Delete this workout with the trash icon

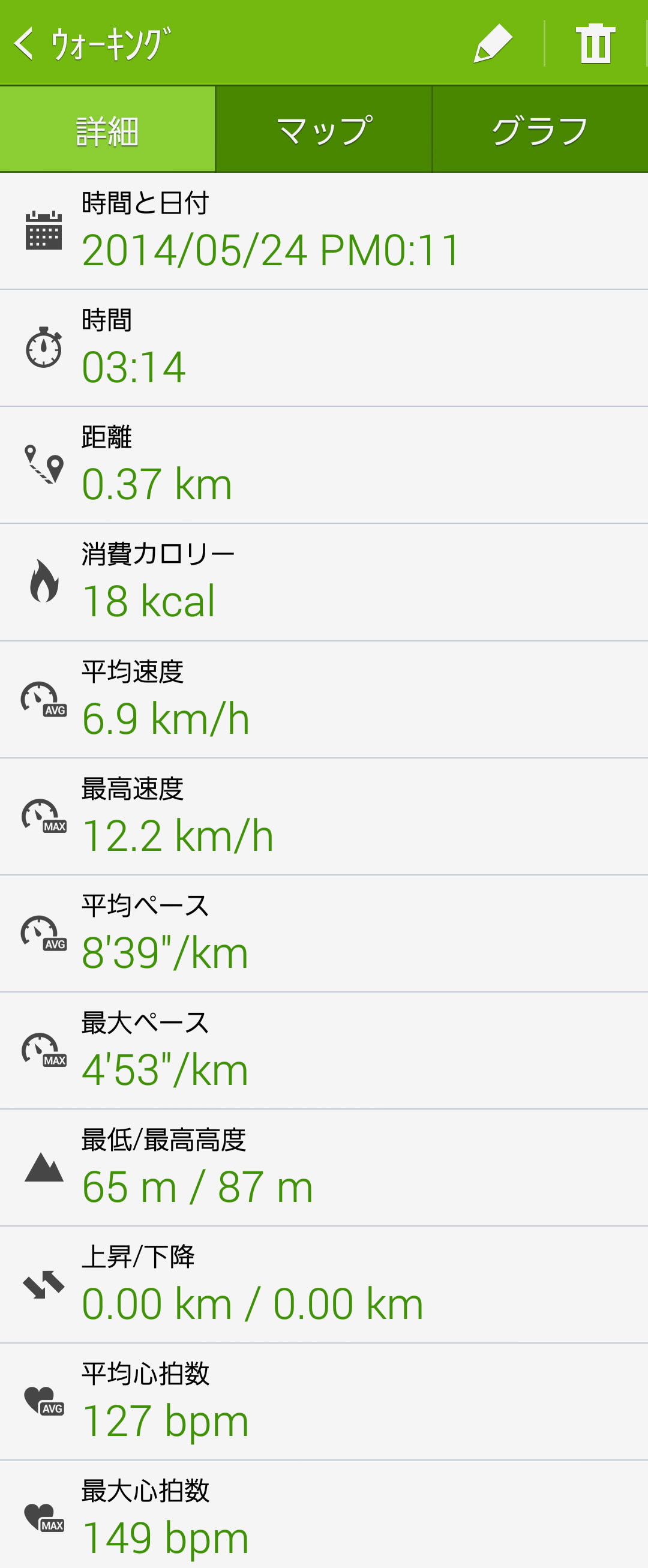[x=595, y=44]
